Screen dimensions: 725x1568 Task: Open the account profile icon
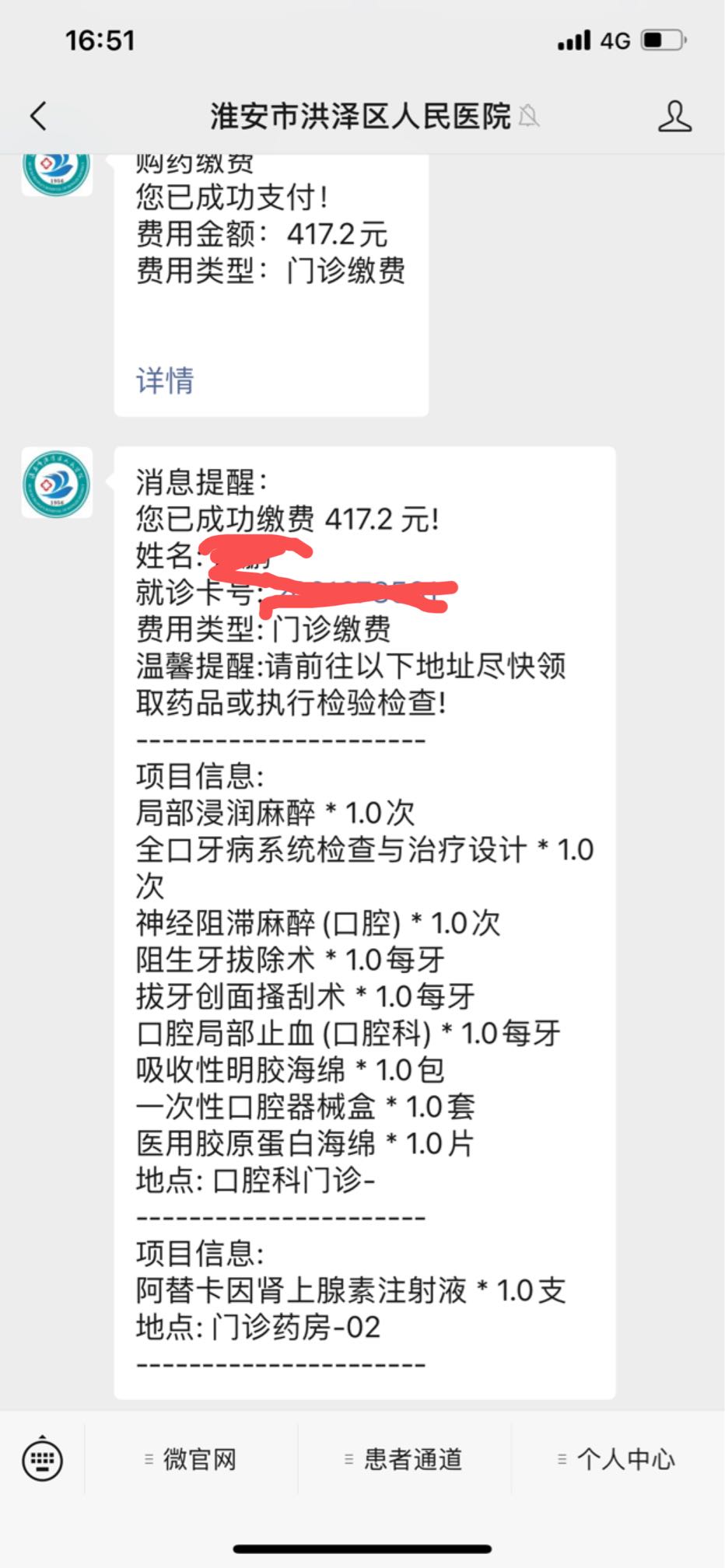click(x=674, y=117)
